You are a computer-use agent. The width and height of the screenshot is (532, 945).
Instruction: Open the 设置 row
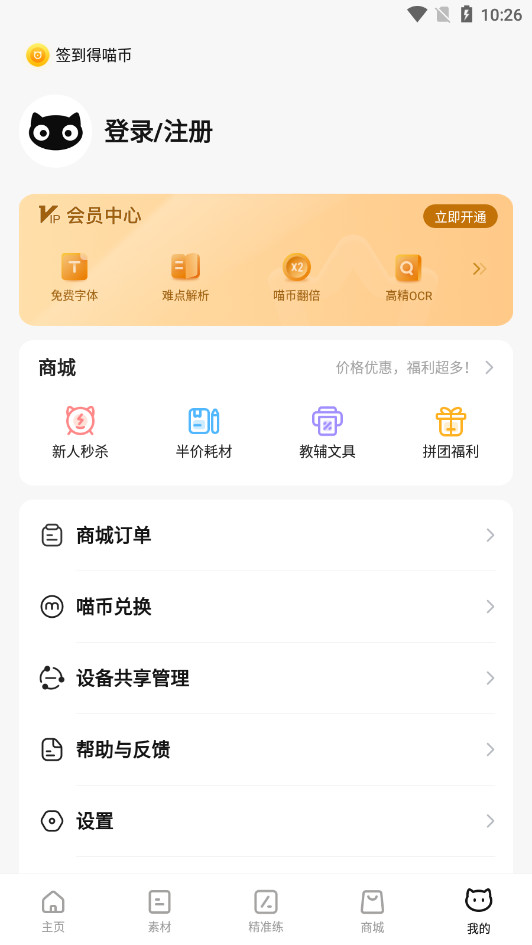(x=266, y=821)
